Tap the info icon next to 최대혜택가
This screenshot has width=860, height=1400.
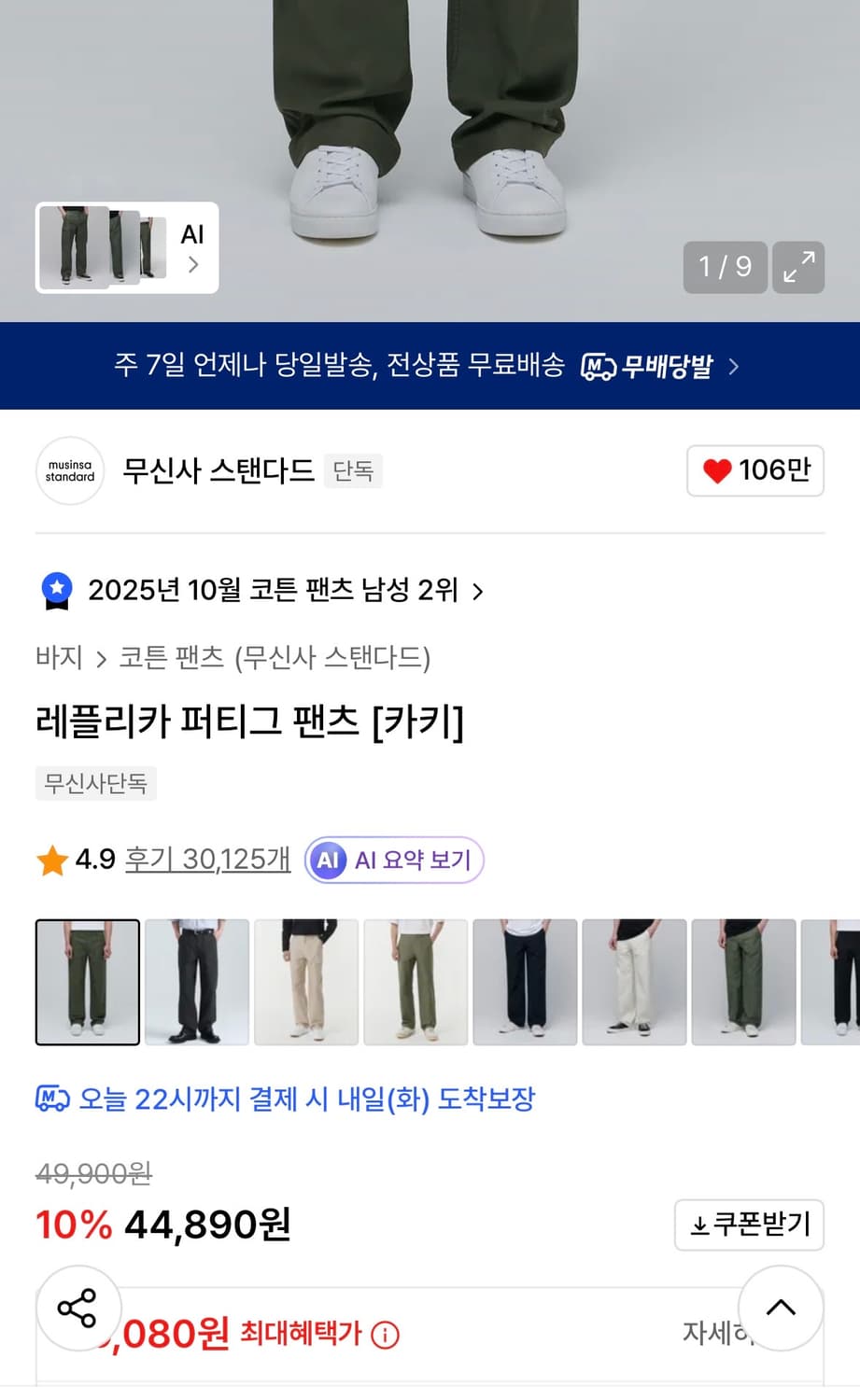(x=385, y=1336)
